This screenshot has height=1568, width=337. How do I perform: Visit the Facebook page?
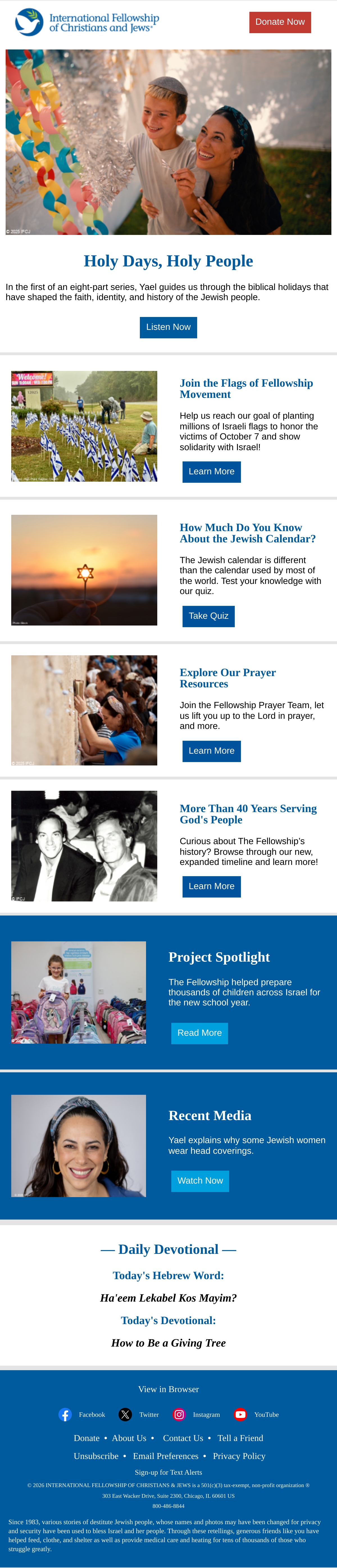82,1415
